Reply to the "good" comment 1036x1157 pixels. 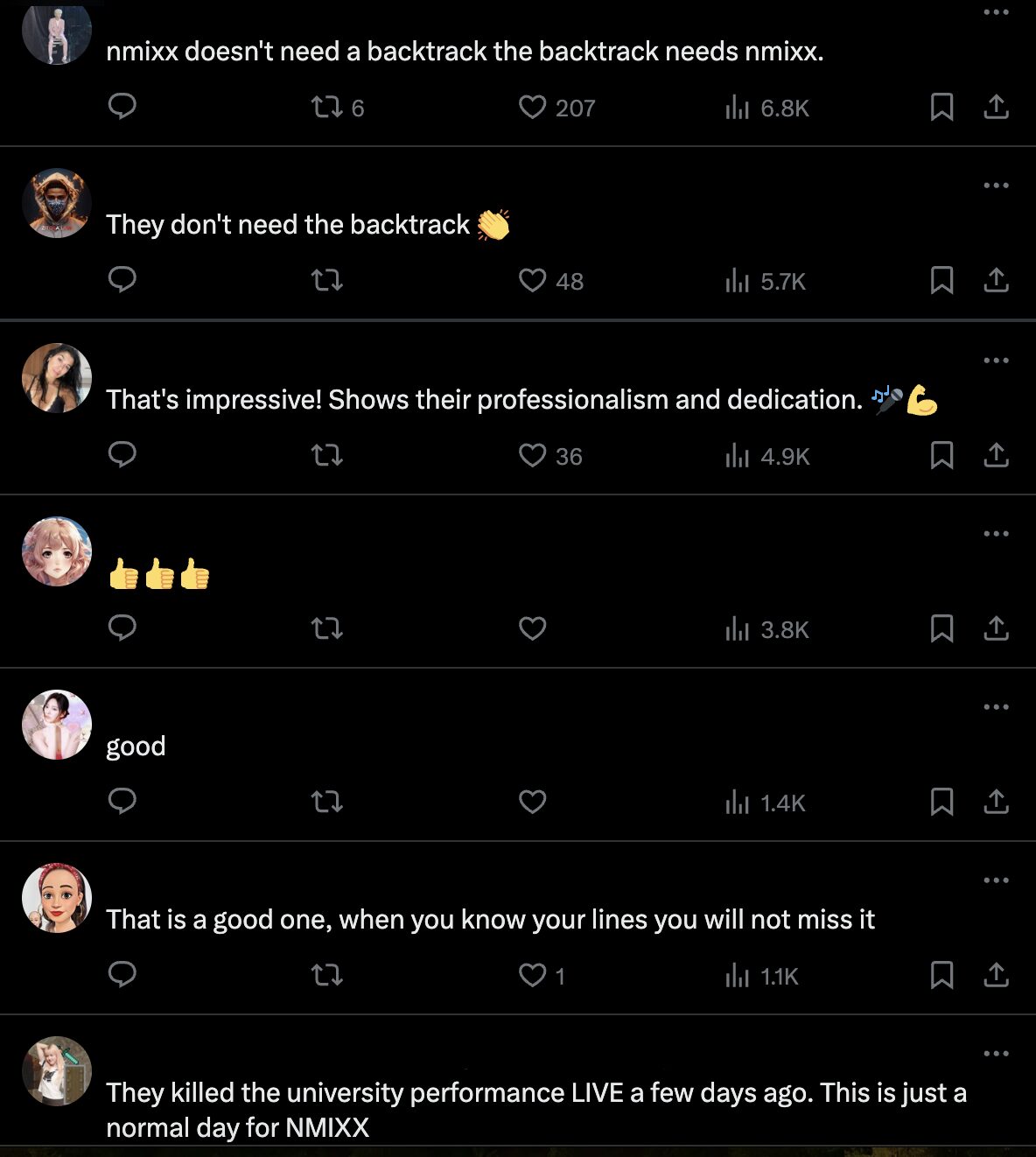click(122, 802)
